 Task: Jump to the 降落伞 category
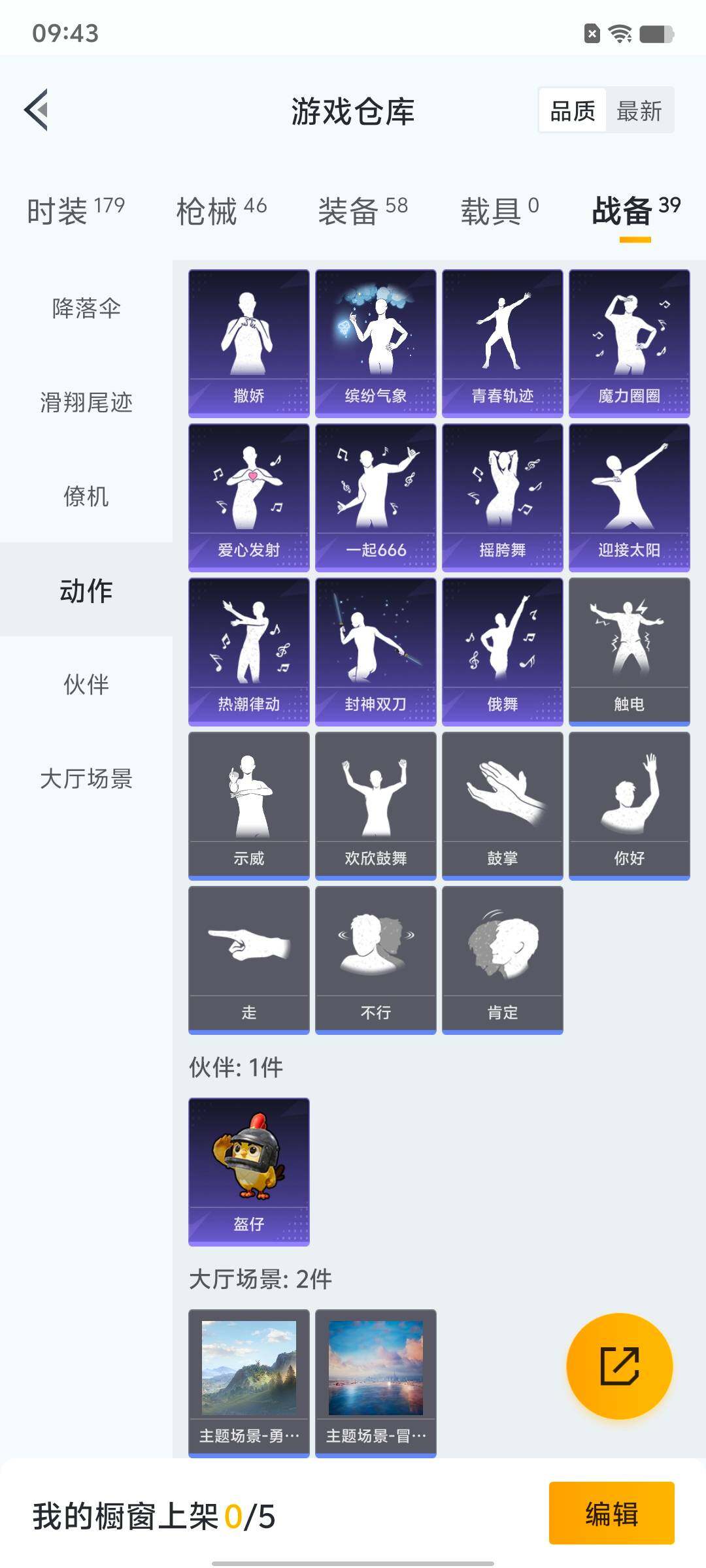pyautogui.click(x=86, y=308)
